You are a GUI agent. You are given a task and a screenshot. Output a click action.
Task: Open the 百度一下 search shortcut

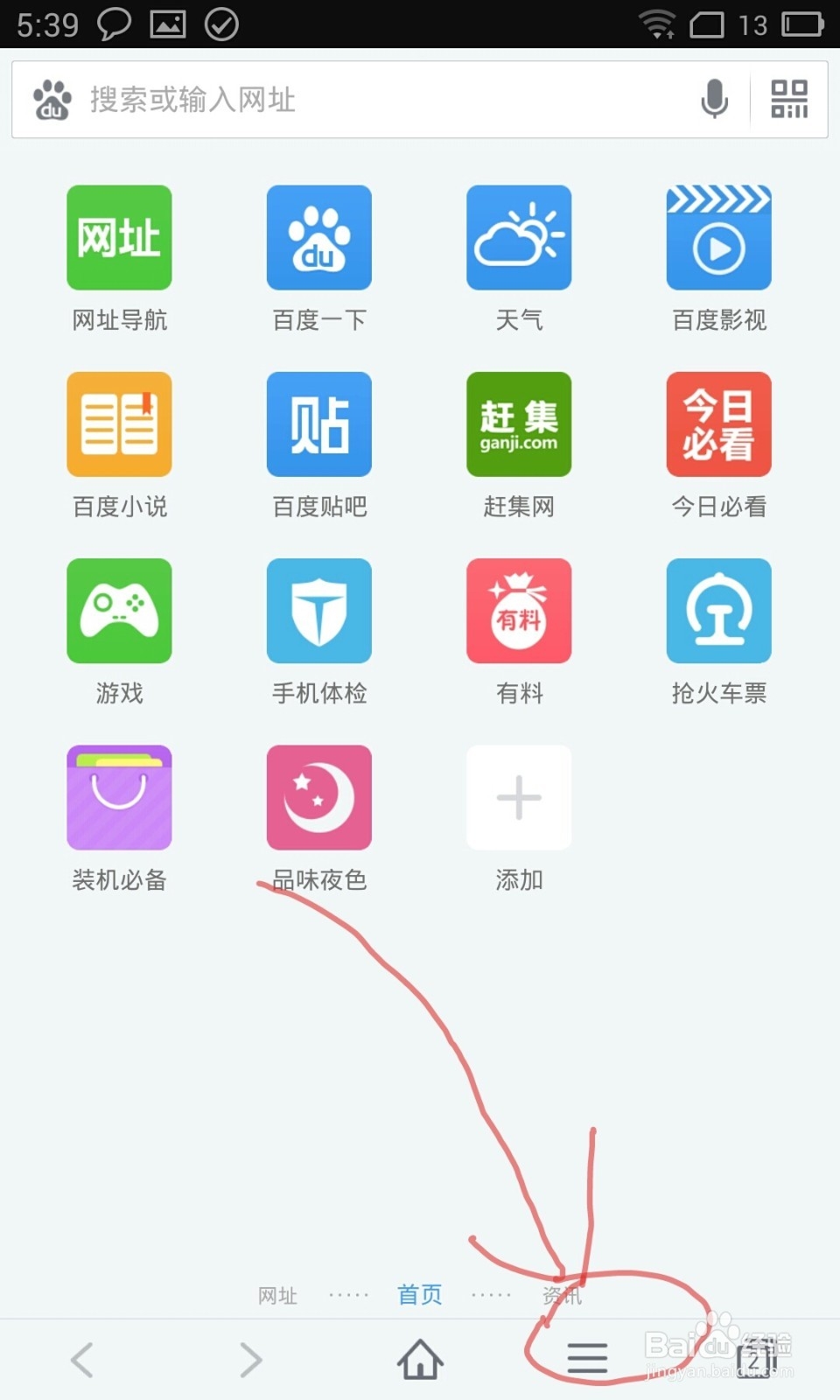[x=318, y=237]
